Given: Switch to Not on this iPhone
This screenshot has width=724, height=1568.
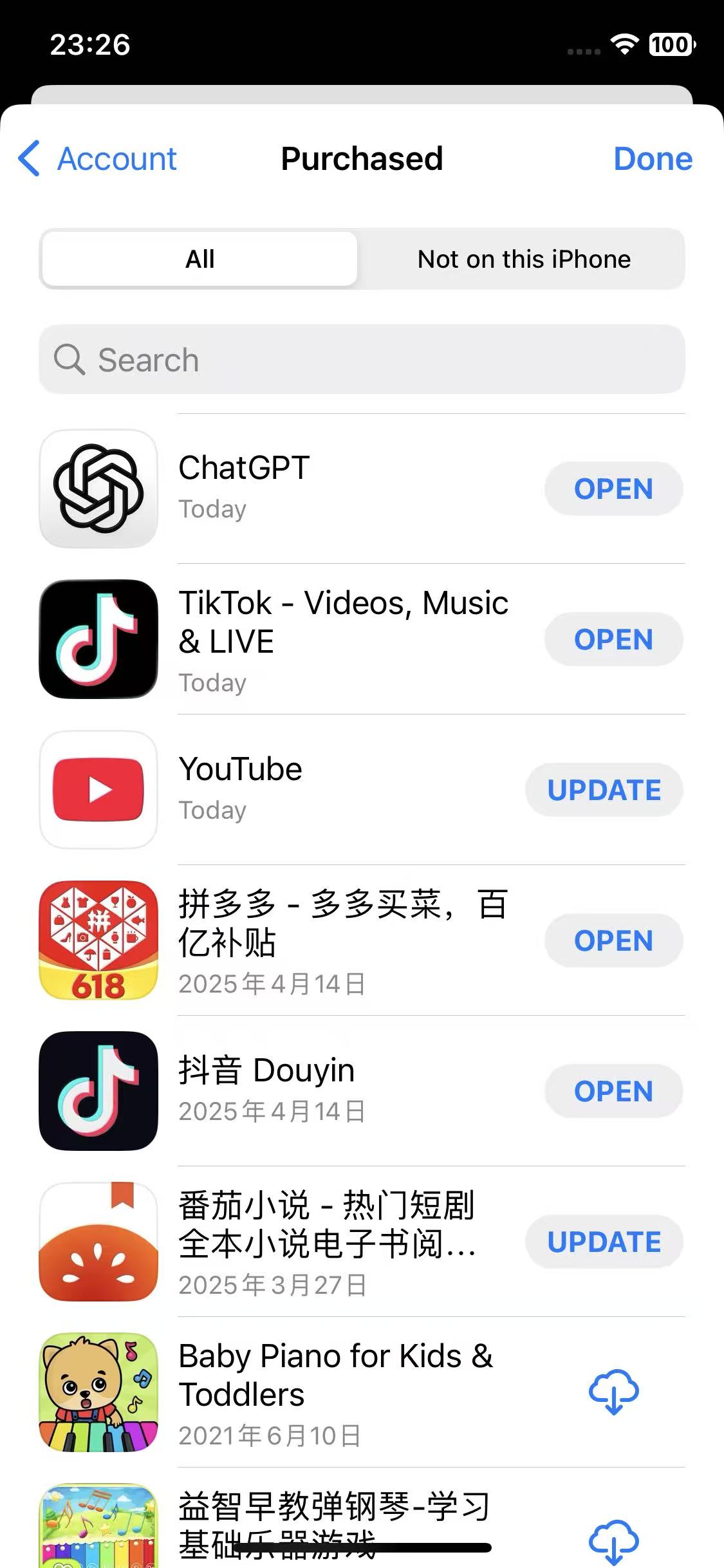Looking at the screenshot, I should [524, 259].
